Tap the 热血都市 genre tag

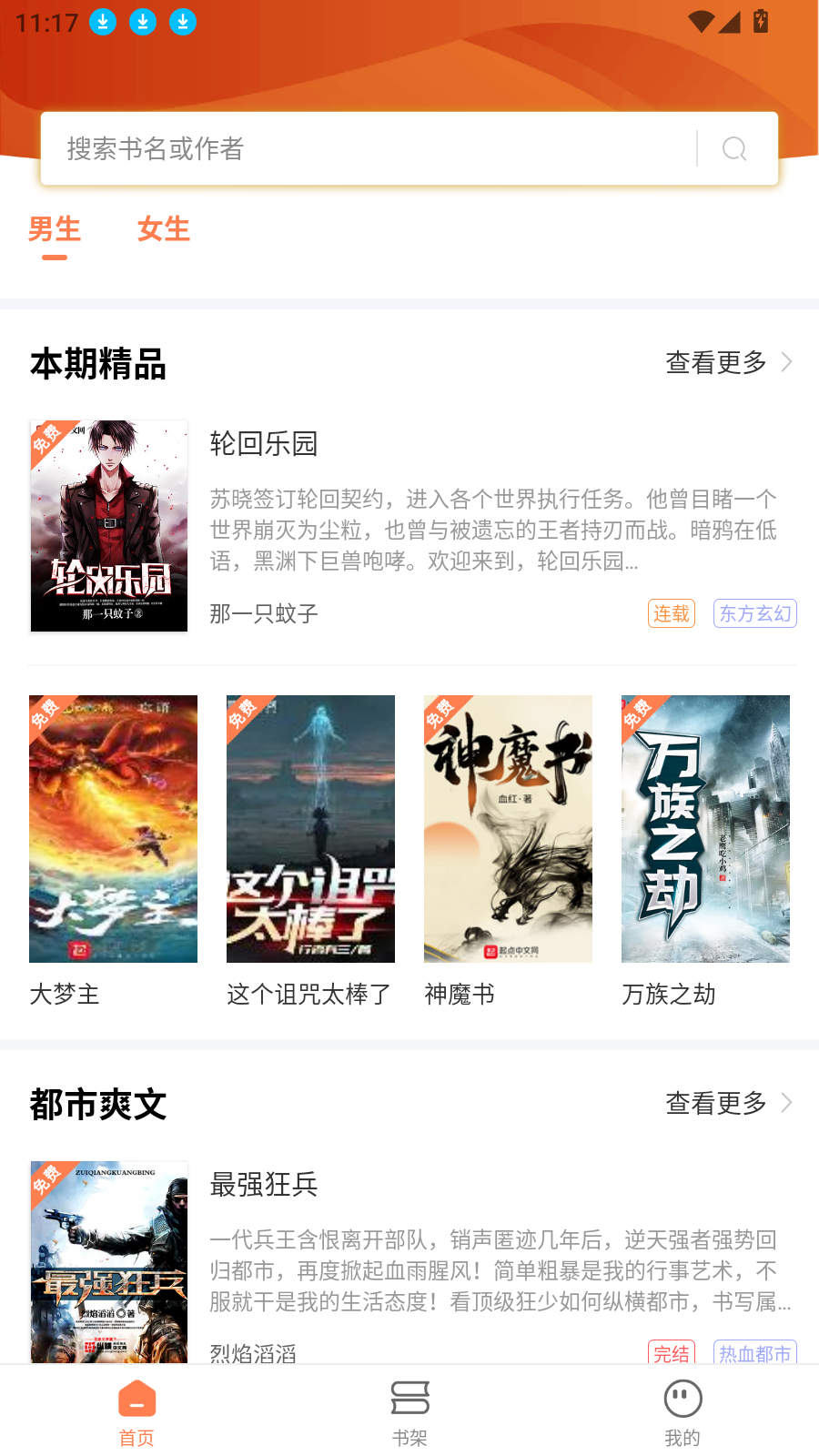click(754, 1354)
